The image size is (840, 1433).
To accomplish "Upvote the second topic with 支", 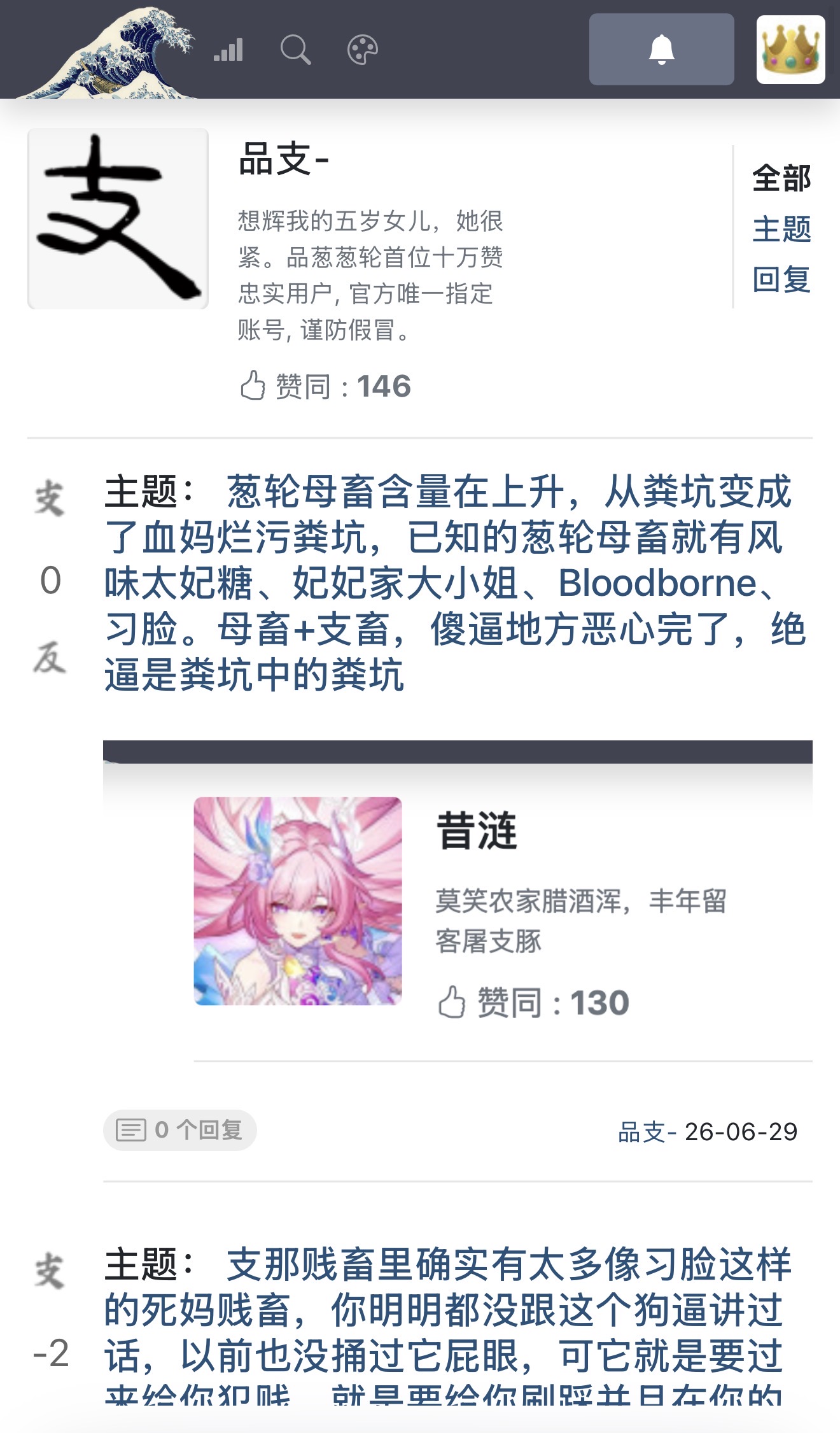I will [x=50, y=1271].
